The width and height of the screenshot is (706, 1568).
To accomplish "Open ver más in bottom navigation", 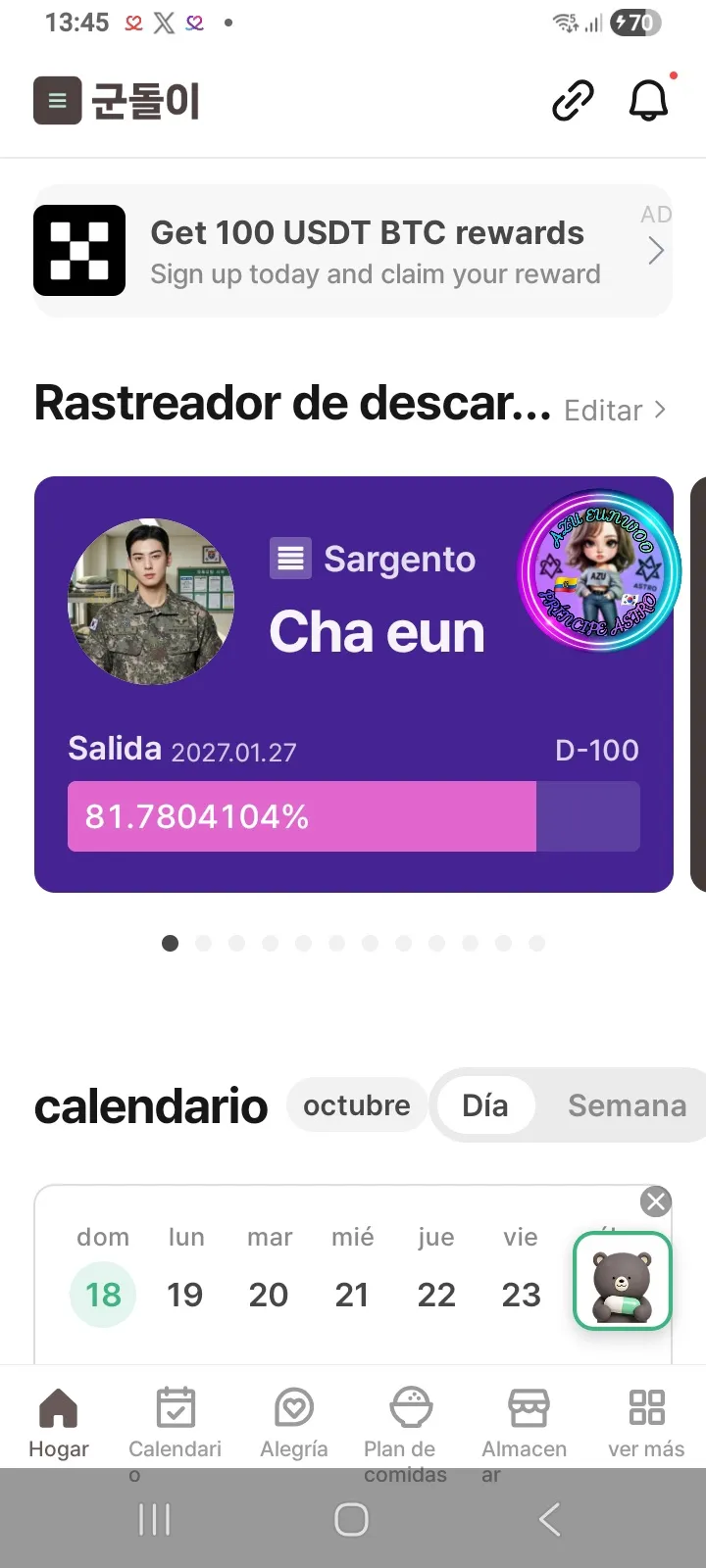I will pyautogui.click(x=646, y=1423).
